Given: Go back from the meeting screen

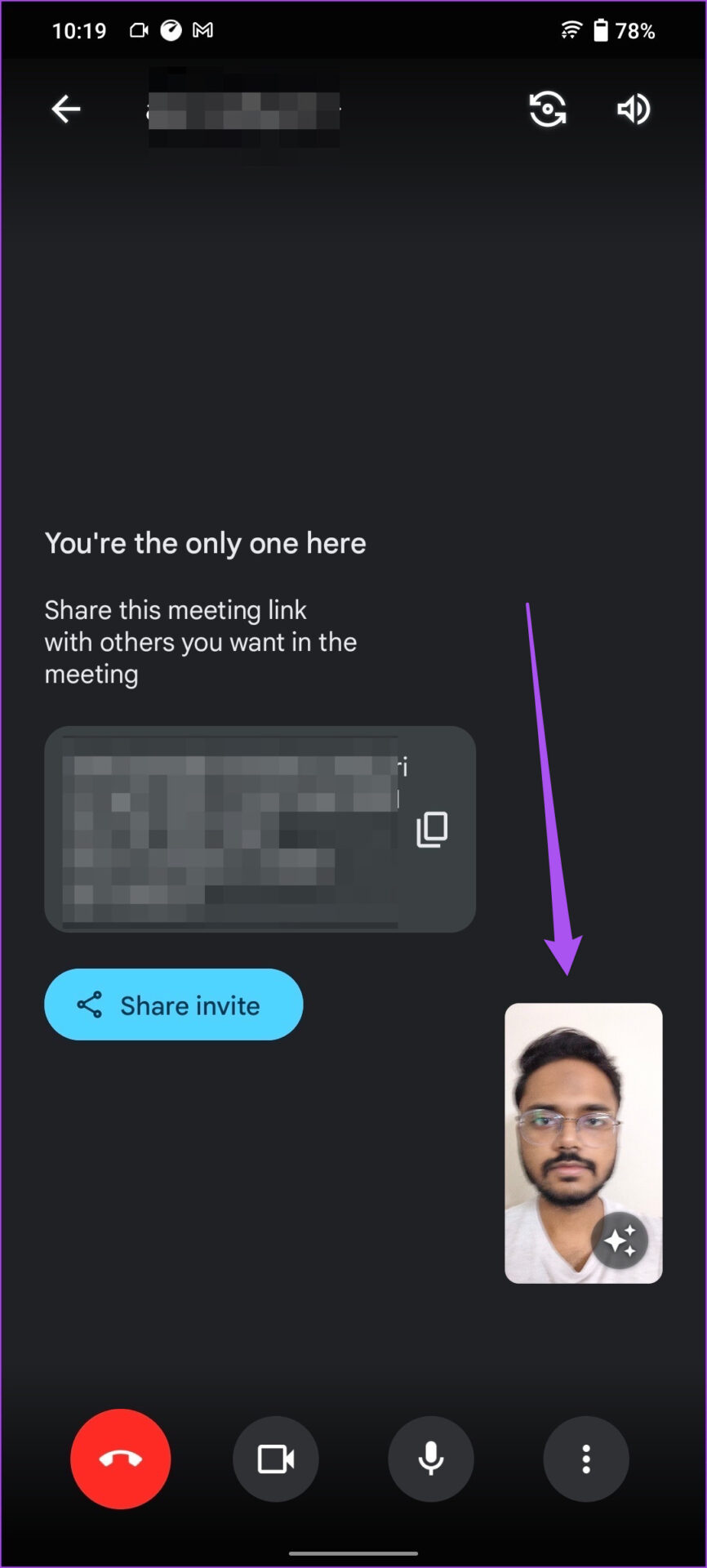Looking at the screenshot, I should tap(66, 109).
